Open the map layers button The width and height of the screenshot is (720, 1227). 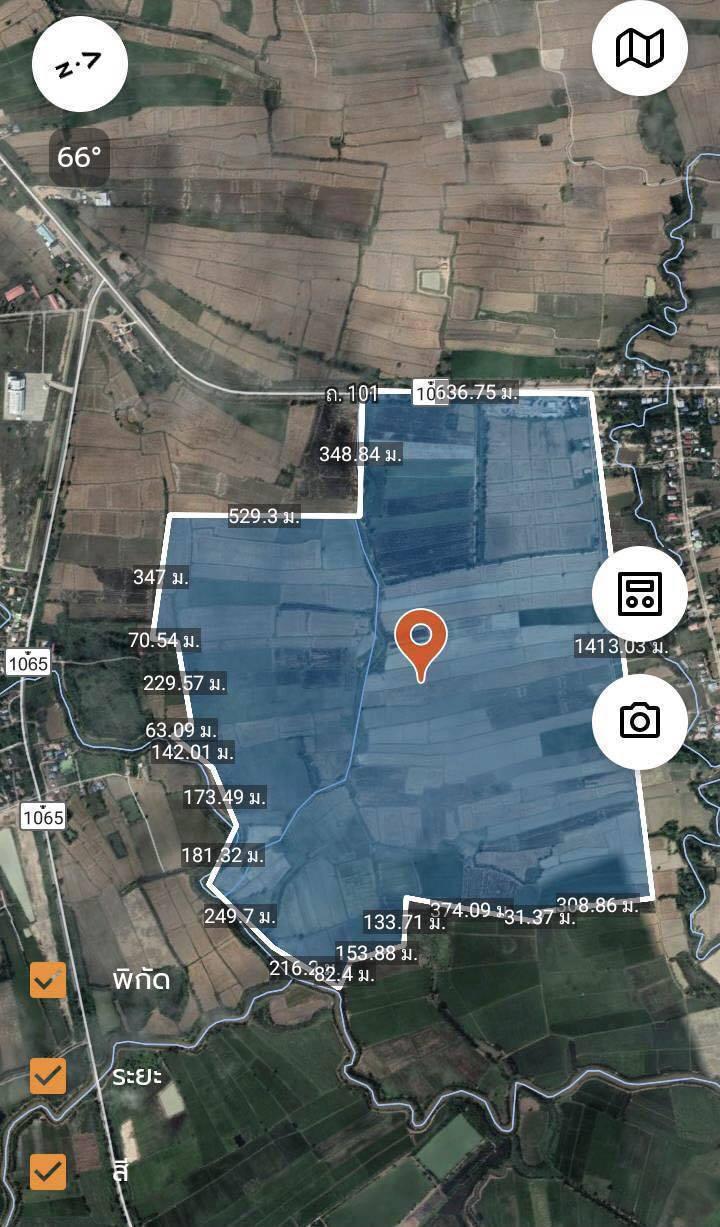click(x=640, y=47)
